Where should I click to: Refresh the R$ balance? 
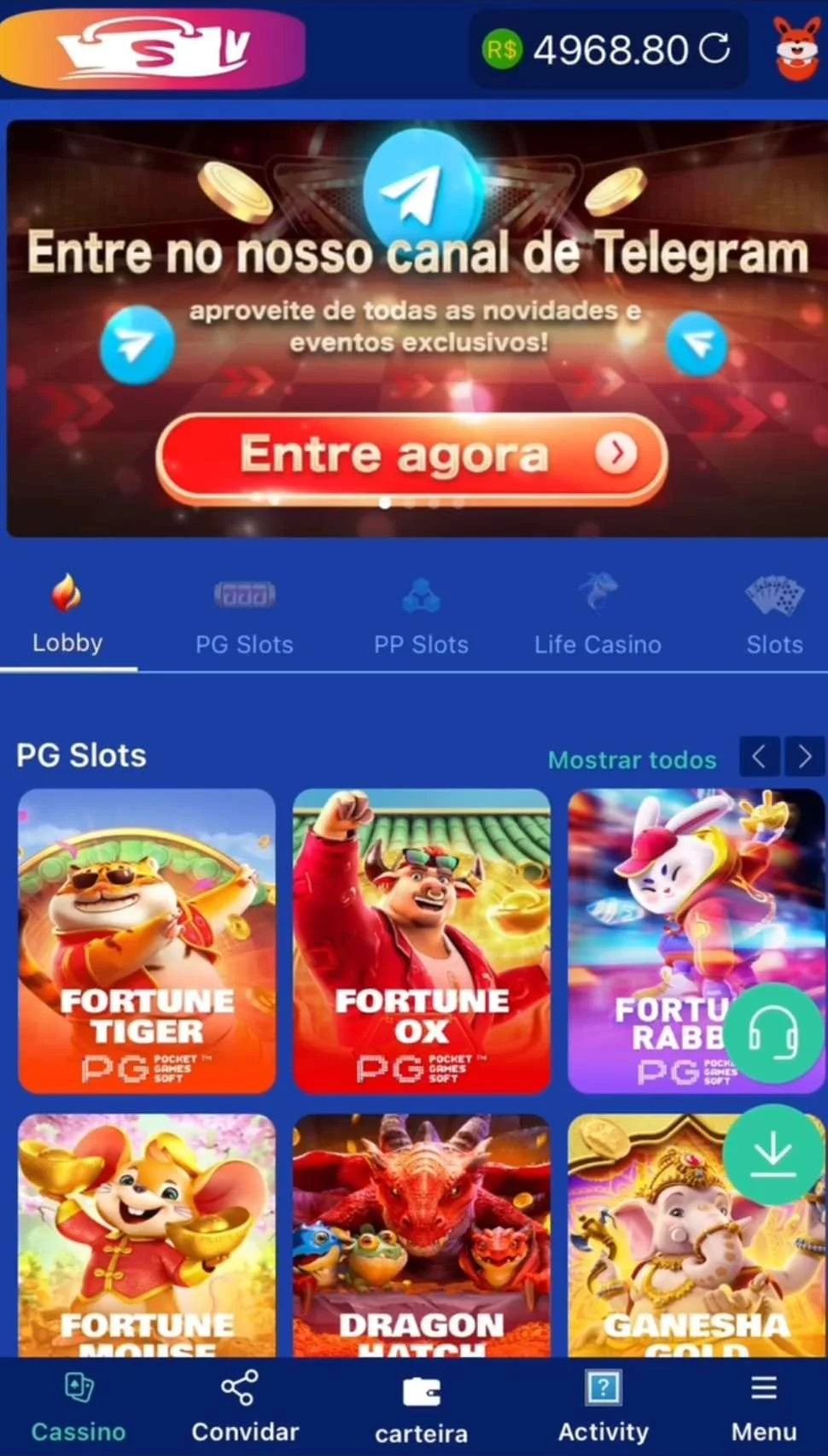coord(714,49)
